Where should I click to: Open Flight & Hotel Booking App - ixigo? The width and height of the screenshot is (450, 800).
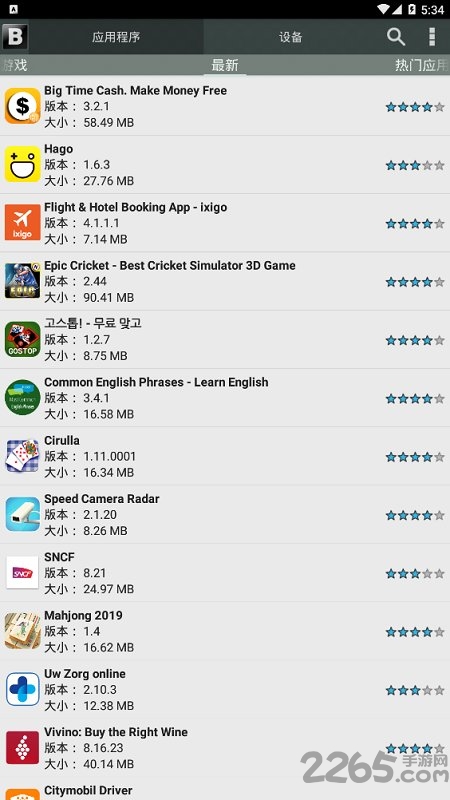pyautogui.click(x=225, y=223)
